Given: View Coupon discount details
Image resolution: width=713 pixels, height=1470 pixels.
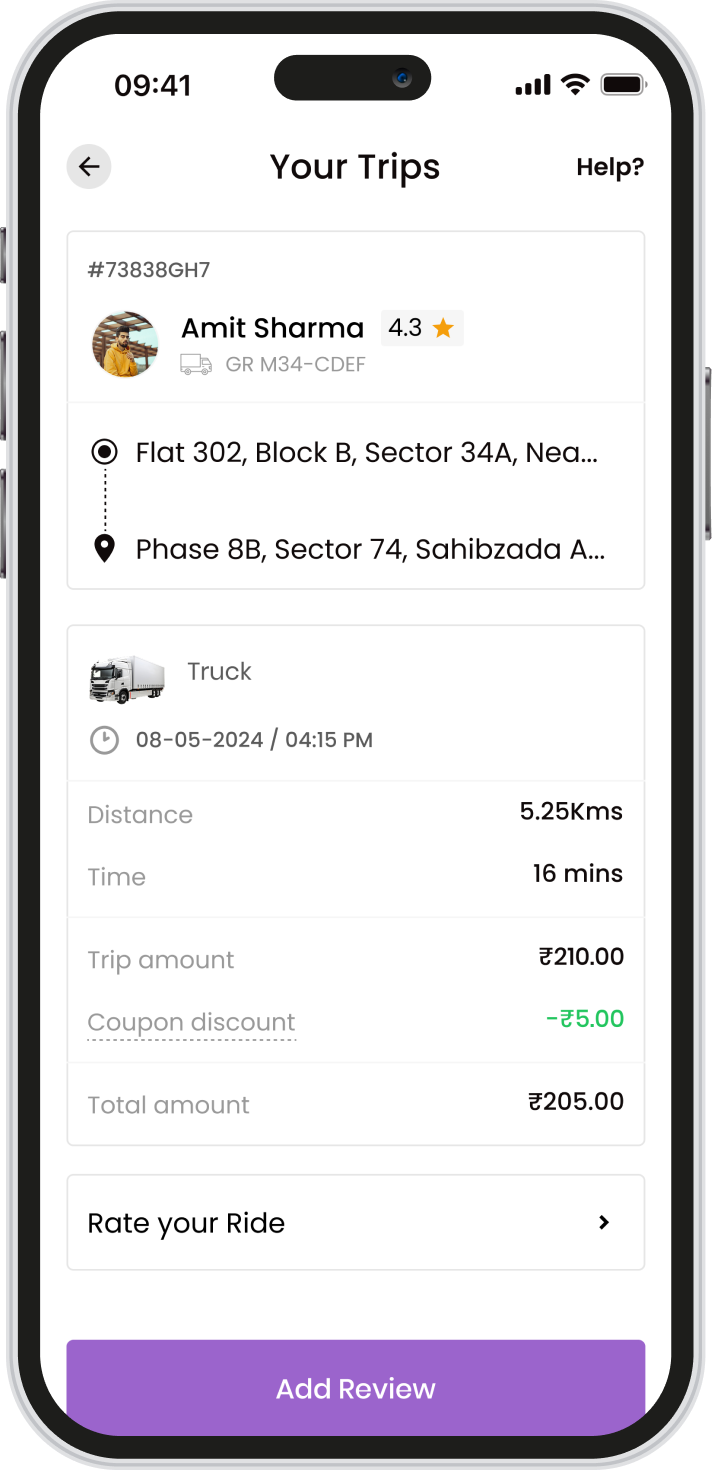Looking at the screenshot, I should (x=191, y=1022).
